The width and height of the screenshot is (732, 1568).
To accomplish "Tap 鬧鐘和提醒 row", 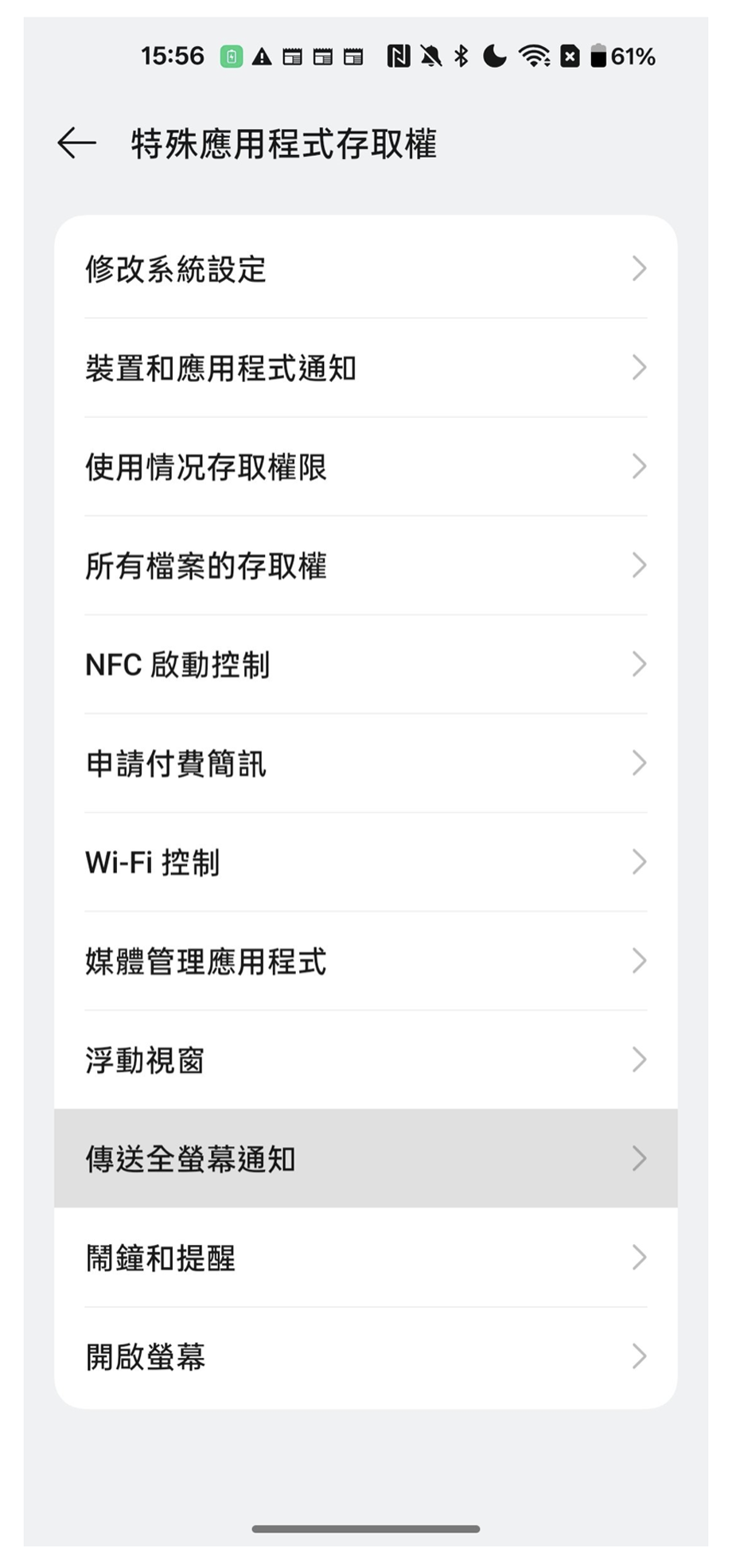I will pos(365,1258).
